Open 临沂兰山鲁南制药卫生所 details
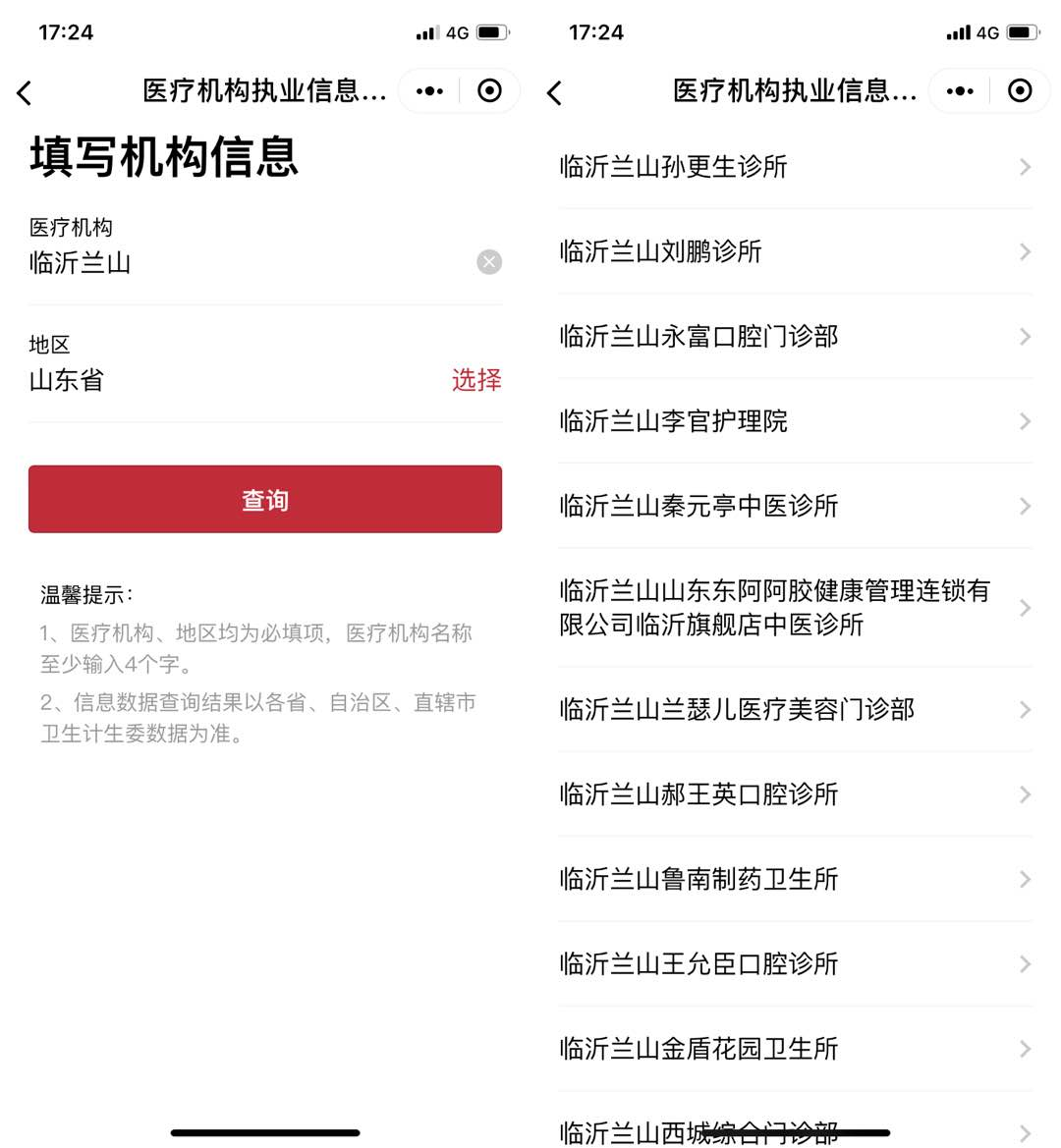Image resolution: width=1061 pixels, height=1148 pixels. point(698,879)
